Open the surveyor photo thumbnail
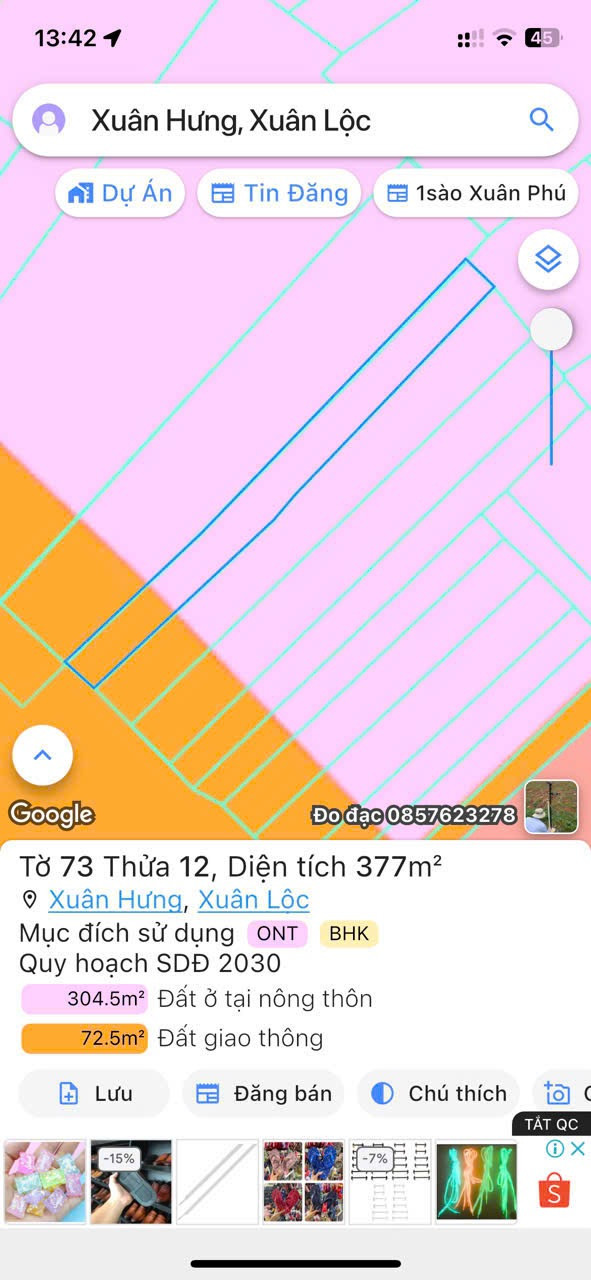 coord(551,807)
